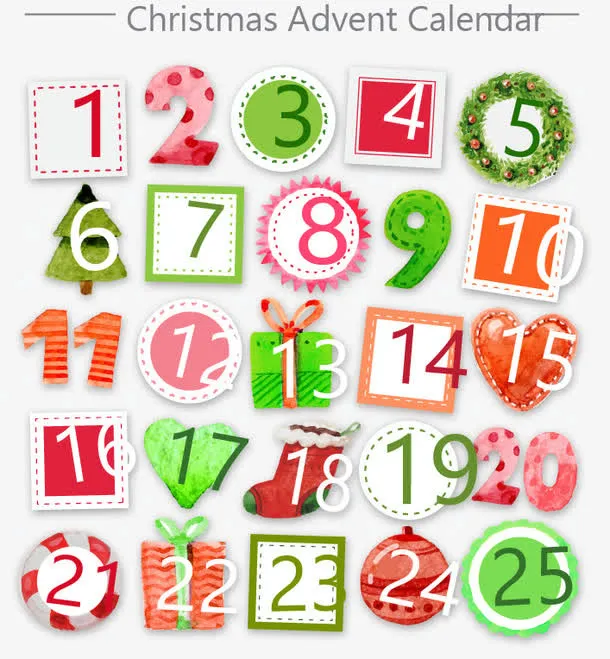Open day 1 of the advent calendar
This screenshot has height=659, width=610.
78,129
